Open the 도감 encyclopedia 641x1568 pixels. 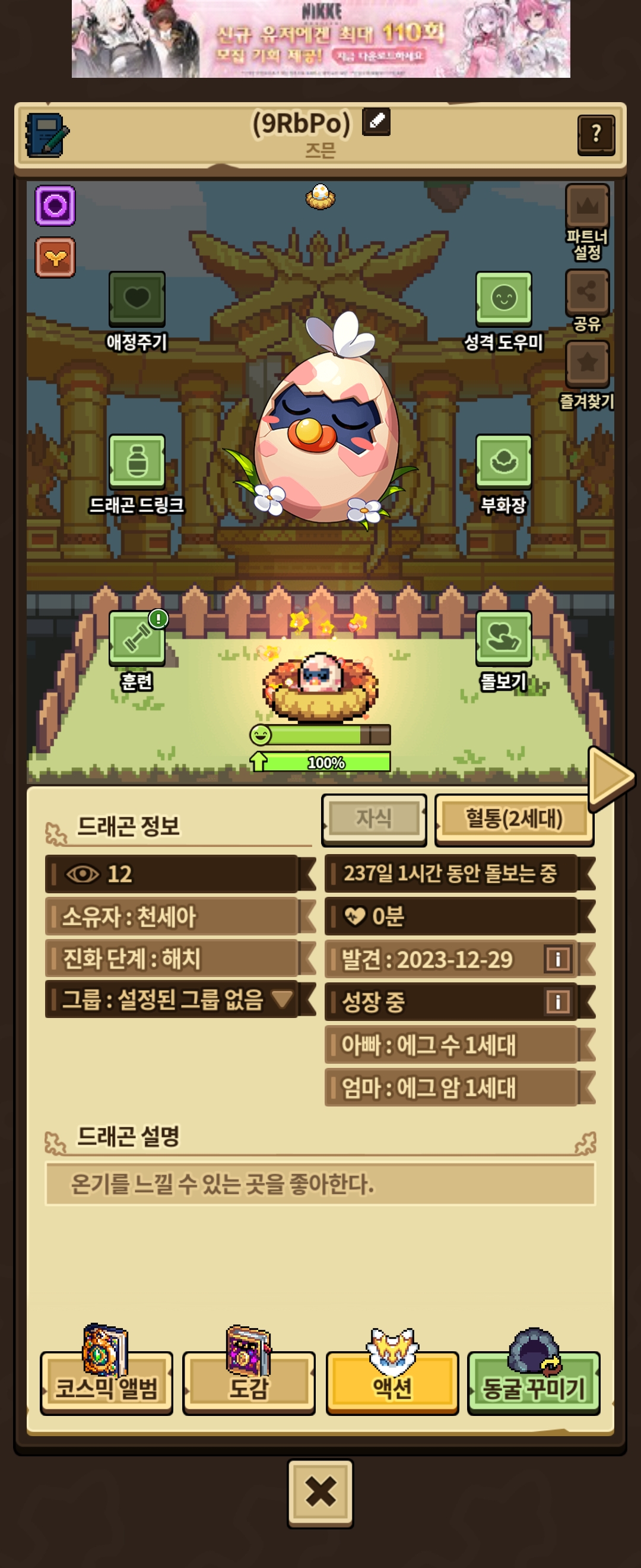[249, 1387]
